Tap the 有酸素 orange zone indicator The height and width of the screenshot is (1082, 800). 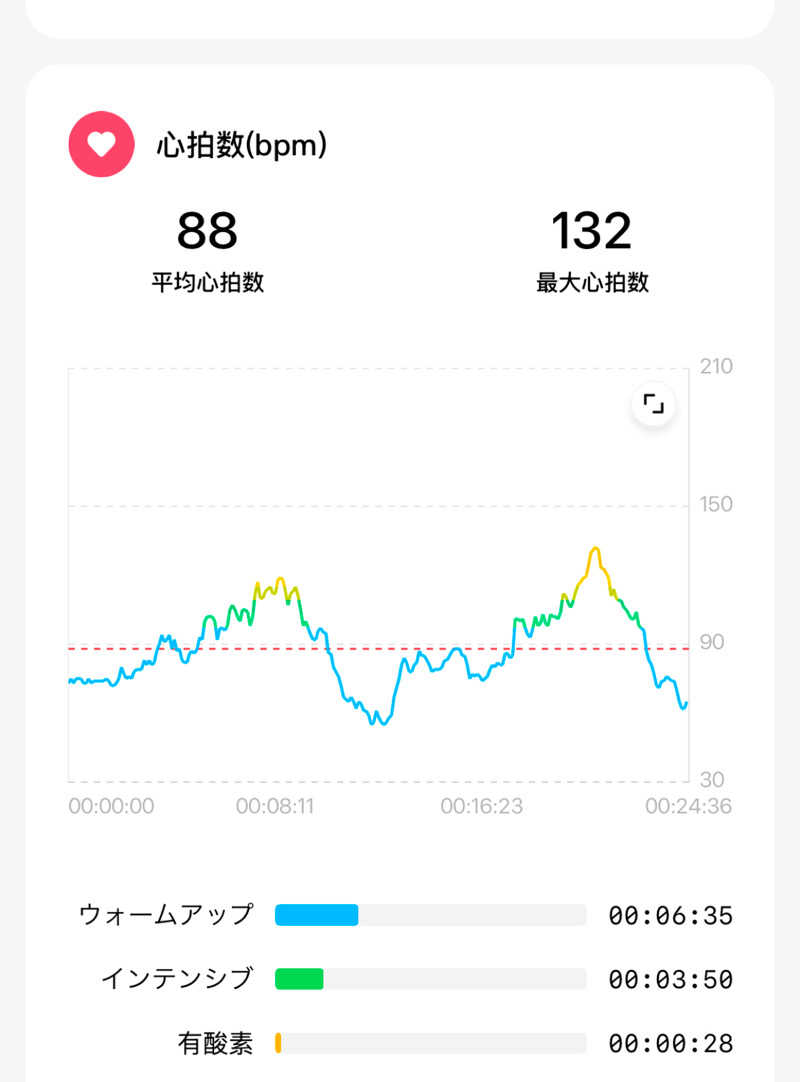click(x=279, y=1043)
